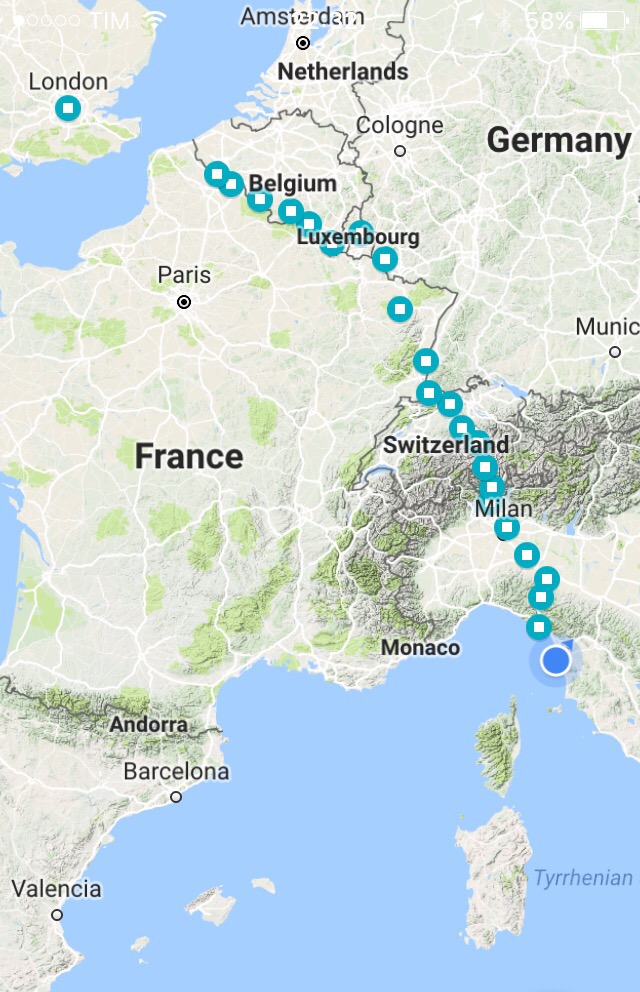This screenshot has height=992, width=640.
Task: Tap the blue current location dot
Action: click(555, 660)
